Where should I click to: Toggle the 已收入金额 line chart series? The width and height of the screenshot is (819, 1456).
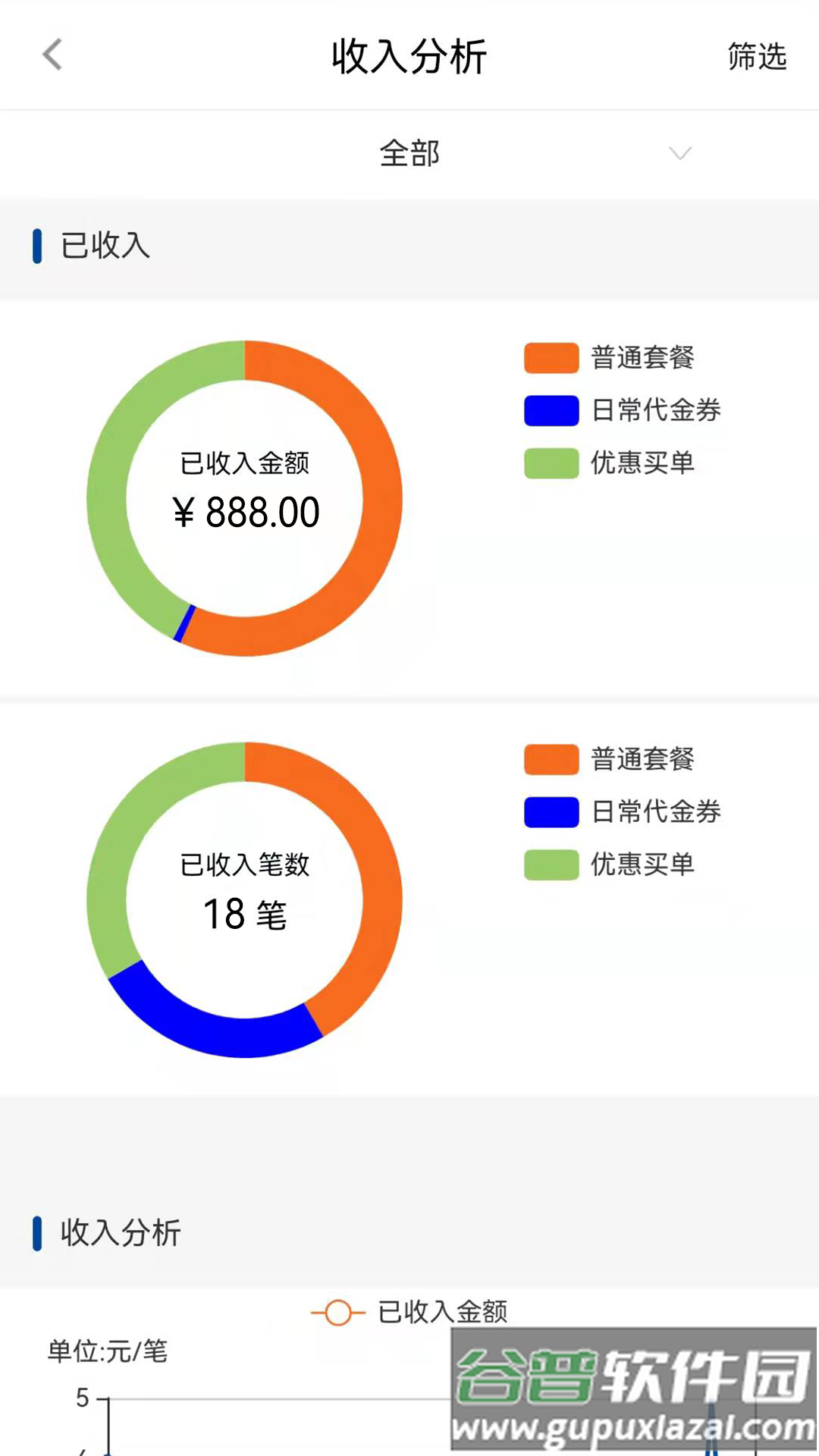point(444,1312)
